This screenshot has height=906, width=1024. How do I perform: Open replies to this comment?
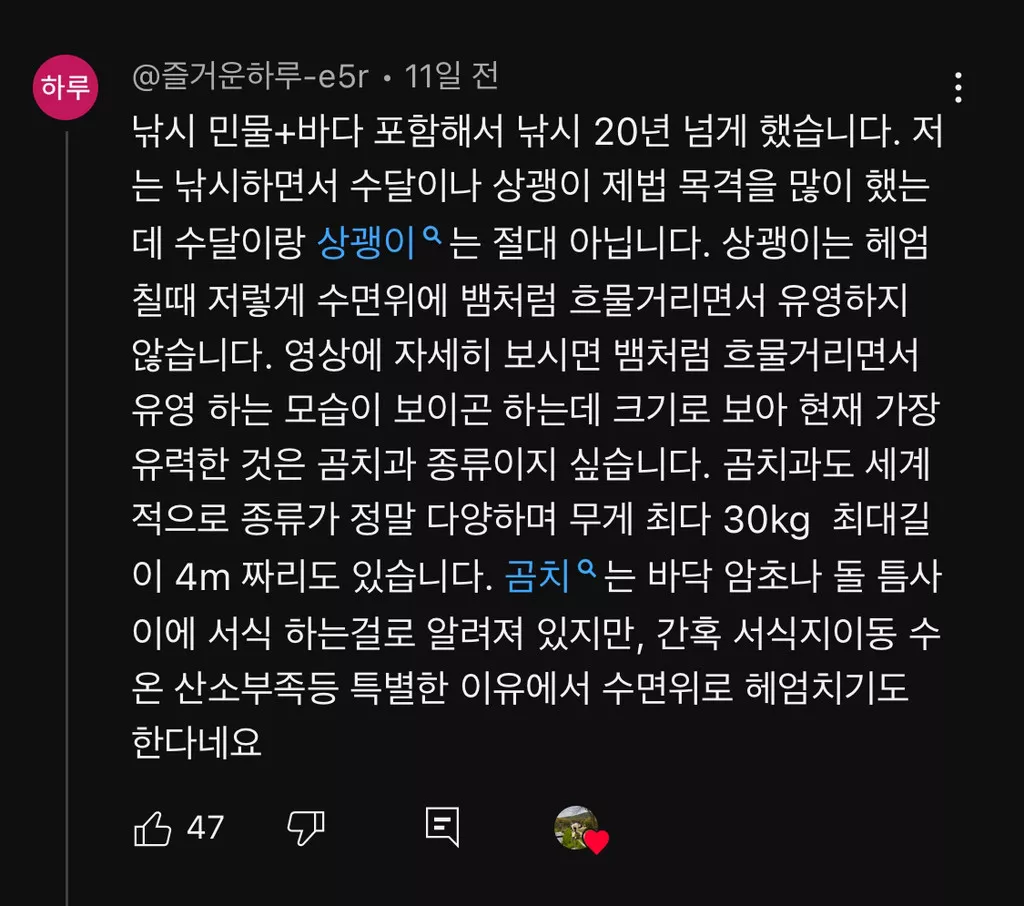coord(441,826)
